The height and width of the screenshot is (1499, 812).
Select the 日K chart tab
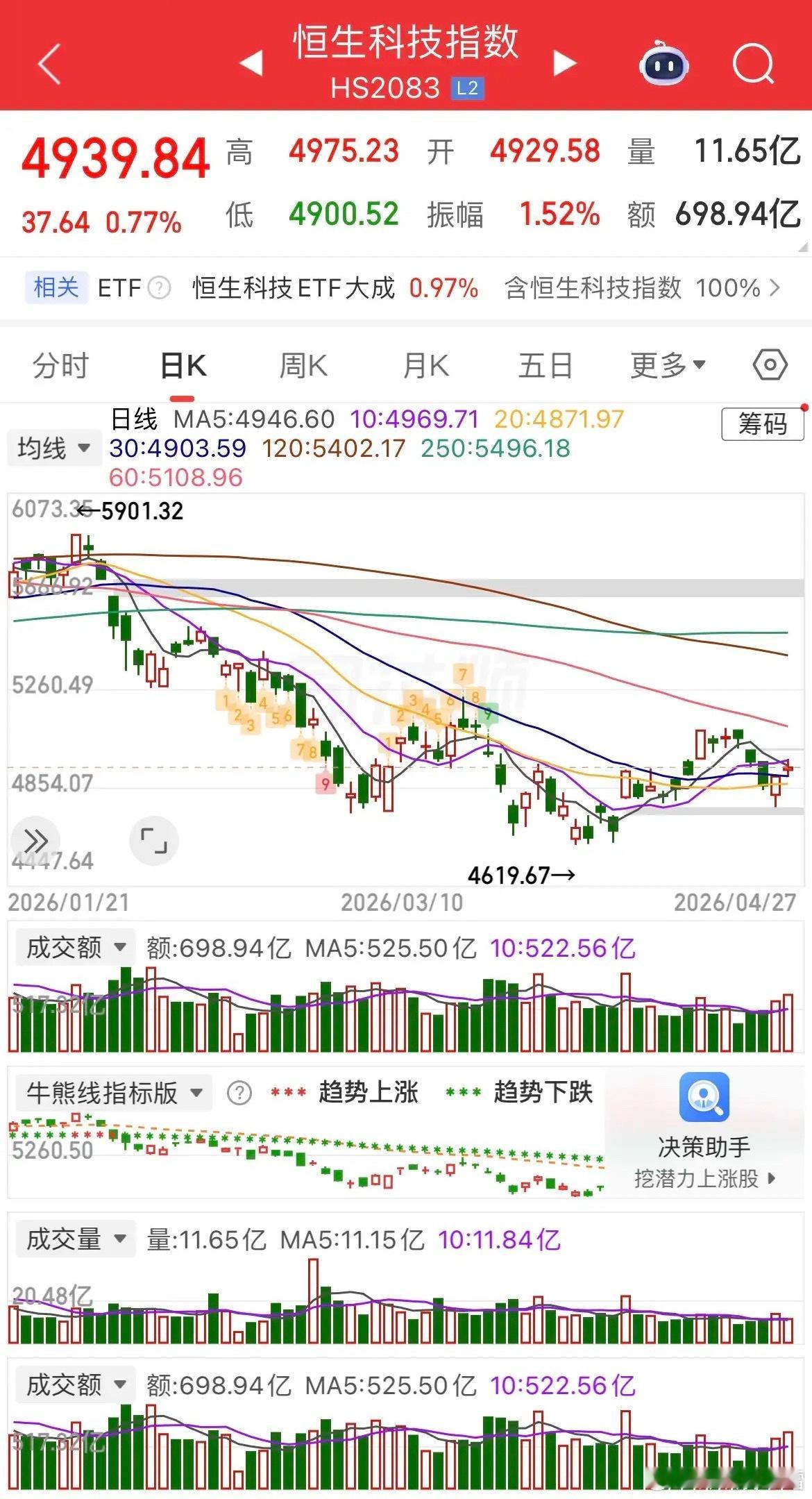[183, 366]
